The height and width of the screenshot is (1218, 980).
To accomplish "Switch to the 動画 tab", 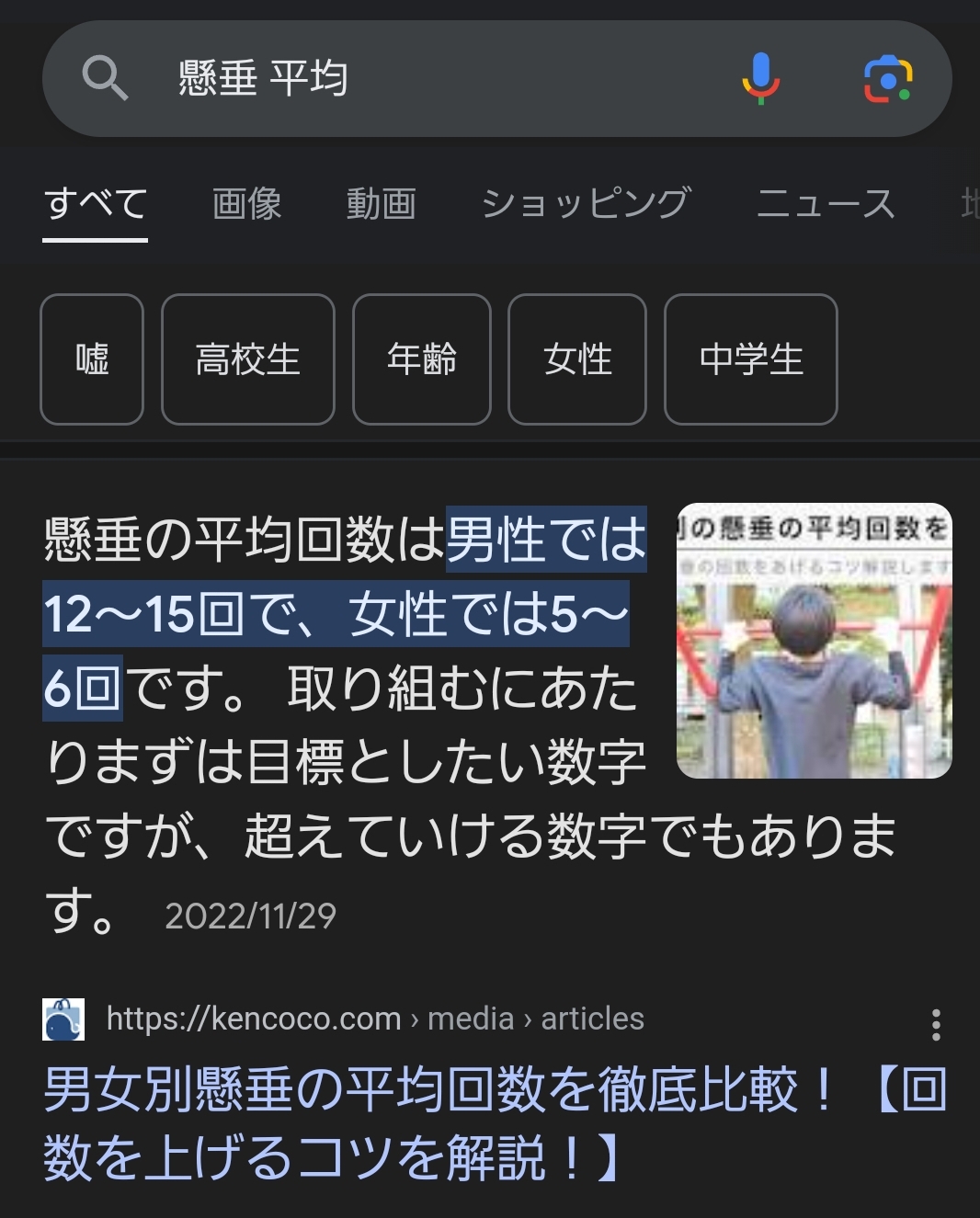I will [x=381, y=203].
